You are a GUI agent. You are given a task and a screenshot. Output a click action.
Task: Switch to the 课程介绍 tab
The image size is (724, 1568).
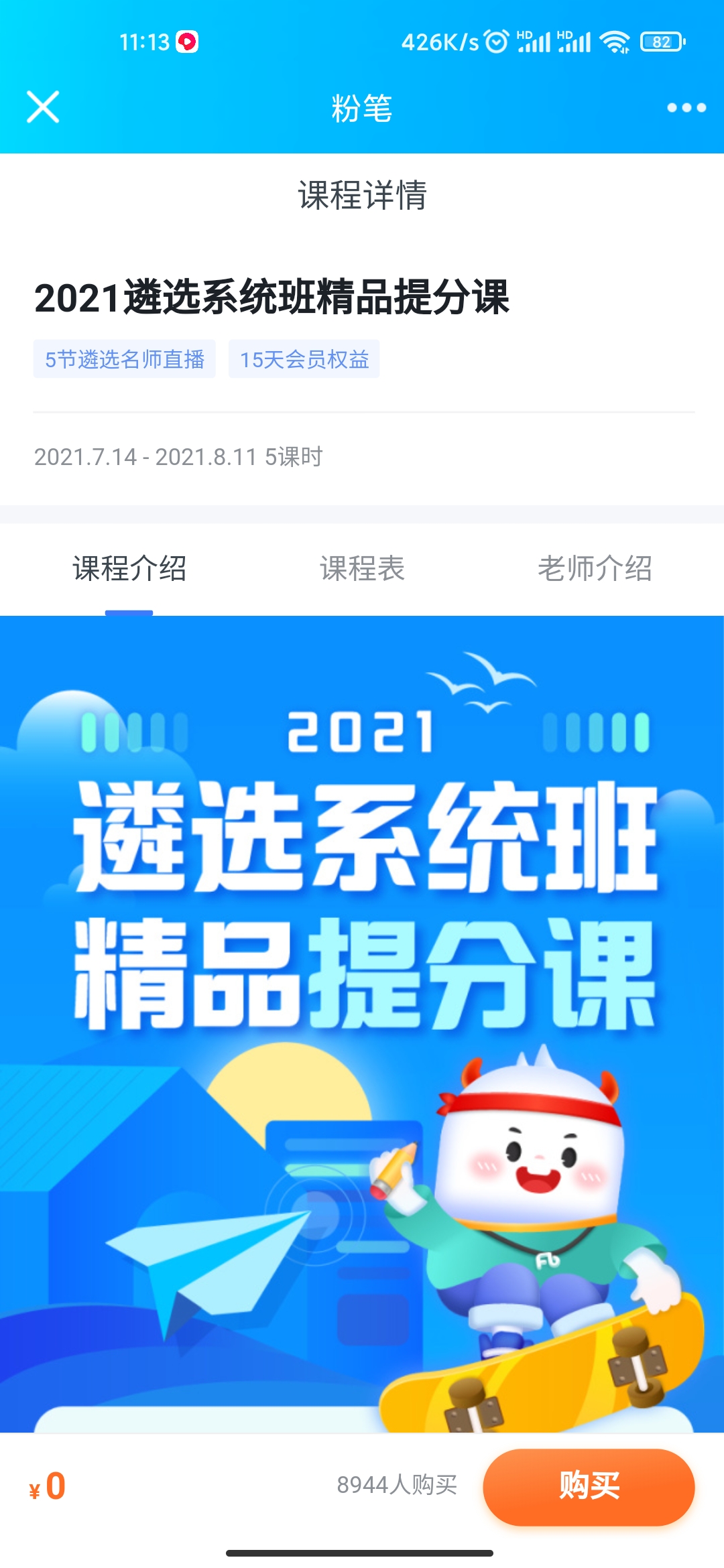point(129,569)
